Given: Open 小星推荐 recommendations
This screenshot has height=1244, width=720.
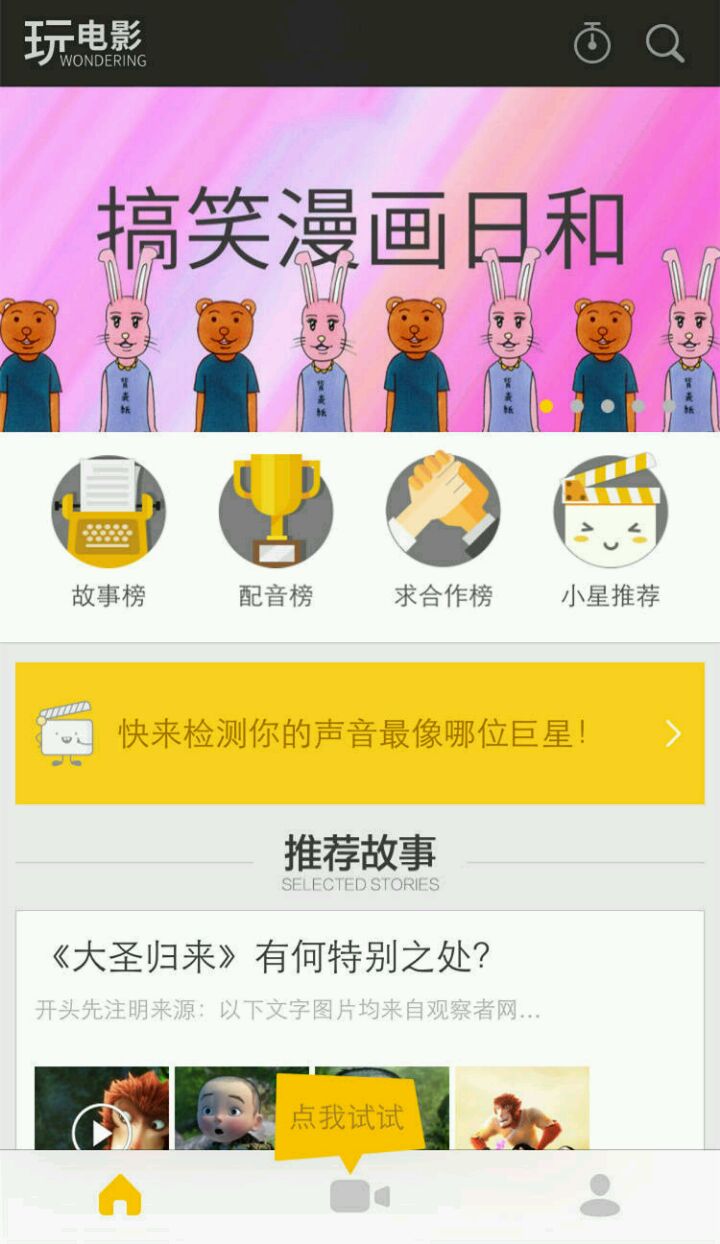Looking at the screenshot, I should (610, 531).
